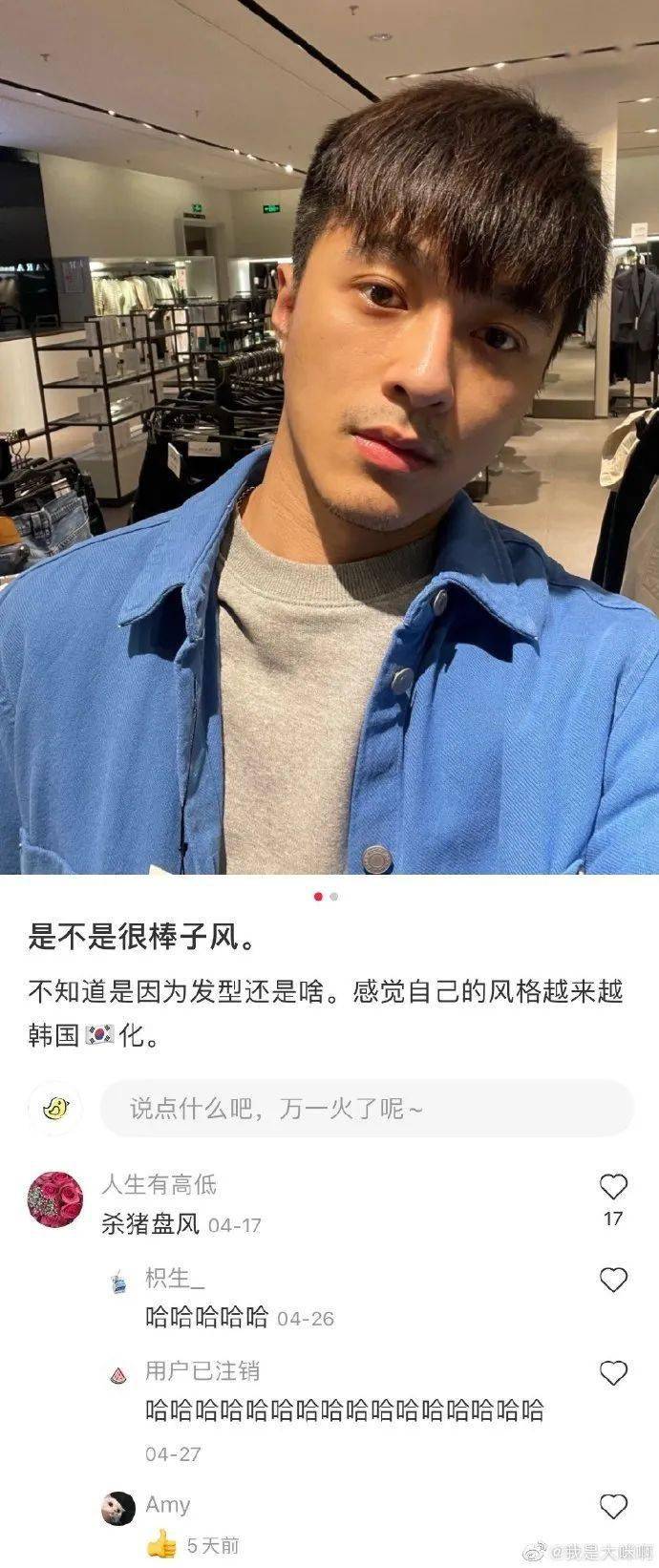
Task: Like the reply from 用户已注销
Action: click(x=613, y=1373)
